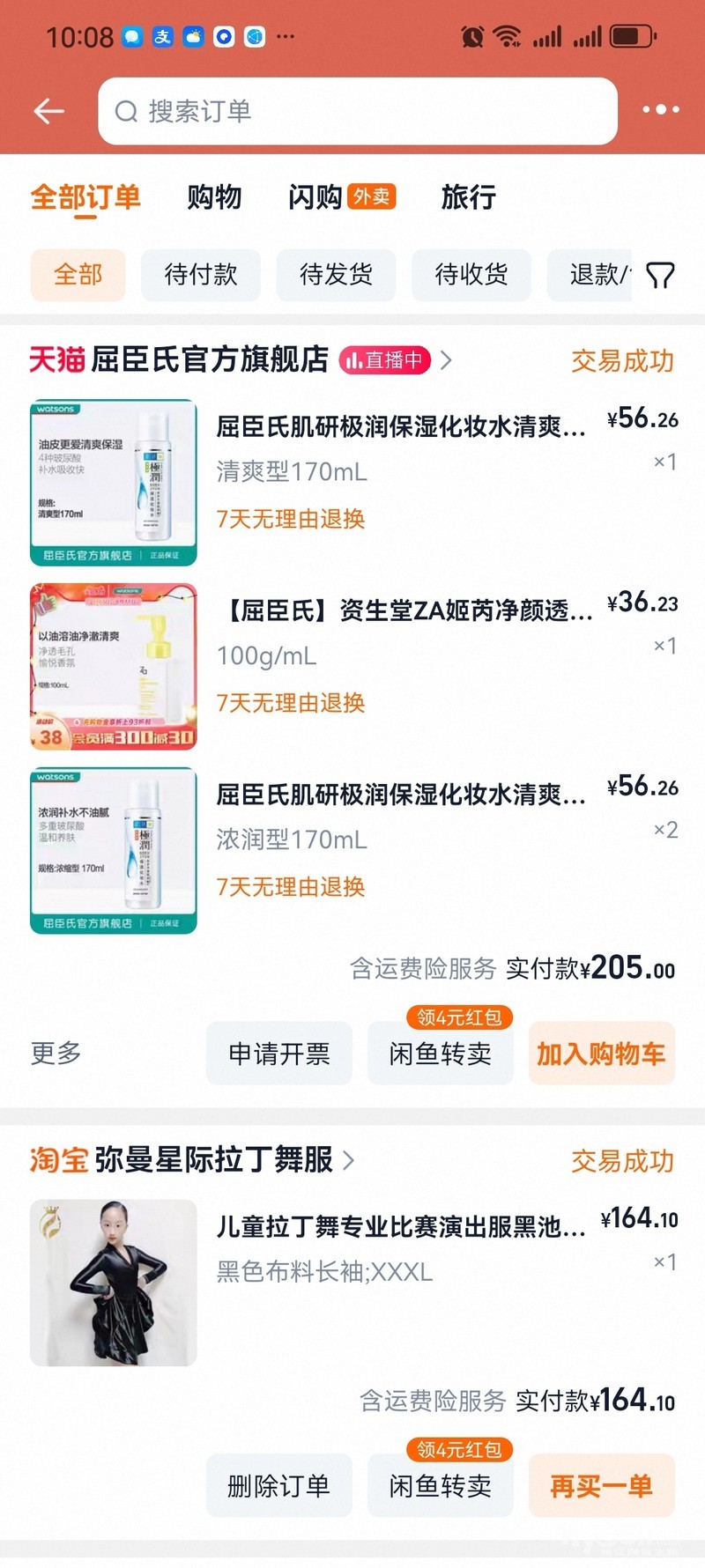Open the 屈臣氏官方旗舰店 store page
Image resolution: width=705 pixels, height=1568 pixels.
pos(210,359)
